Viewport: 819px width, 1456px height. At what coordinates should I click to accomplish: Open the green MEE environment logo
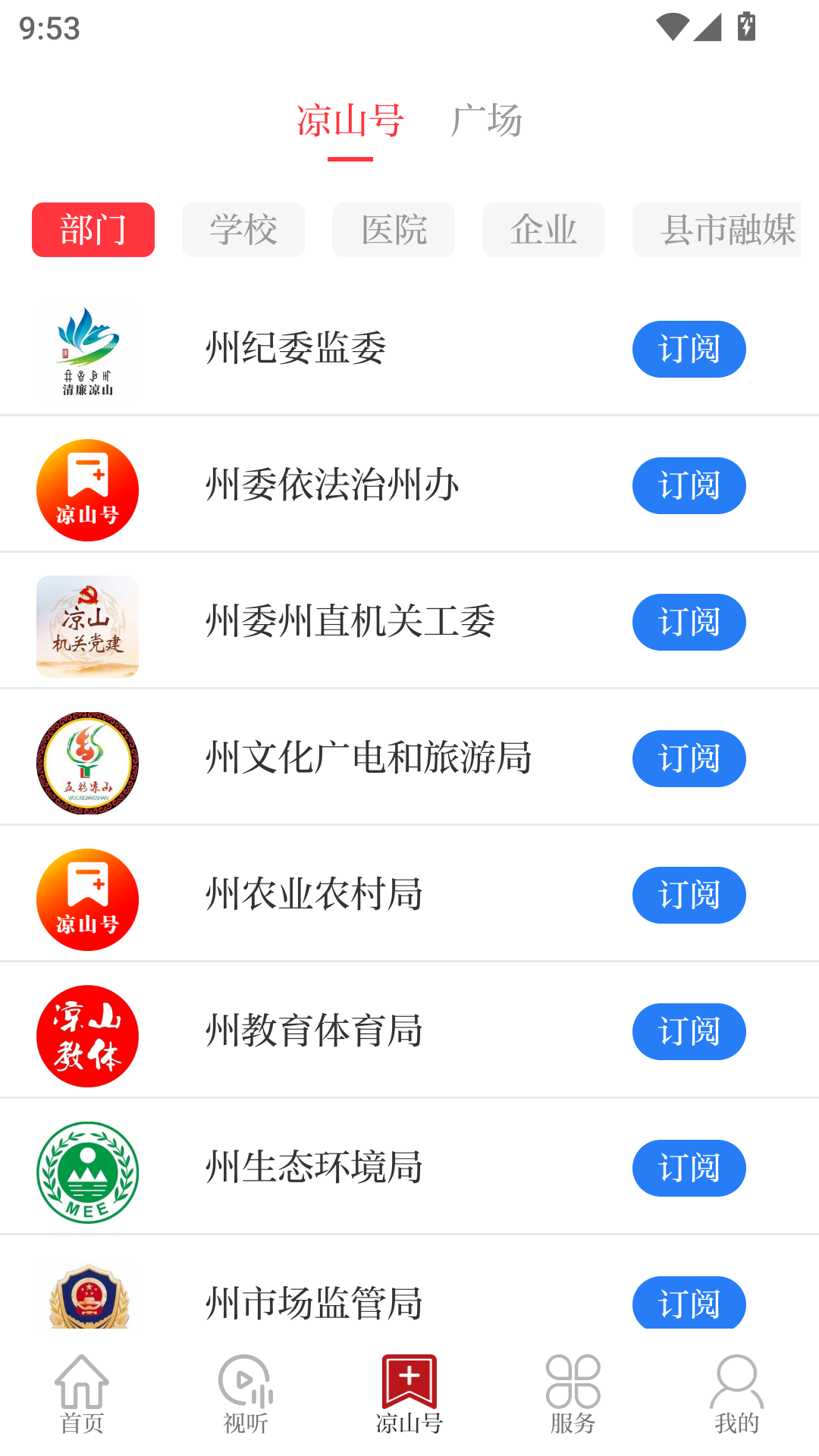click(87, 1168)
